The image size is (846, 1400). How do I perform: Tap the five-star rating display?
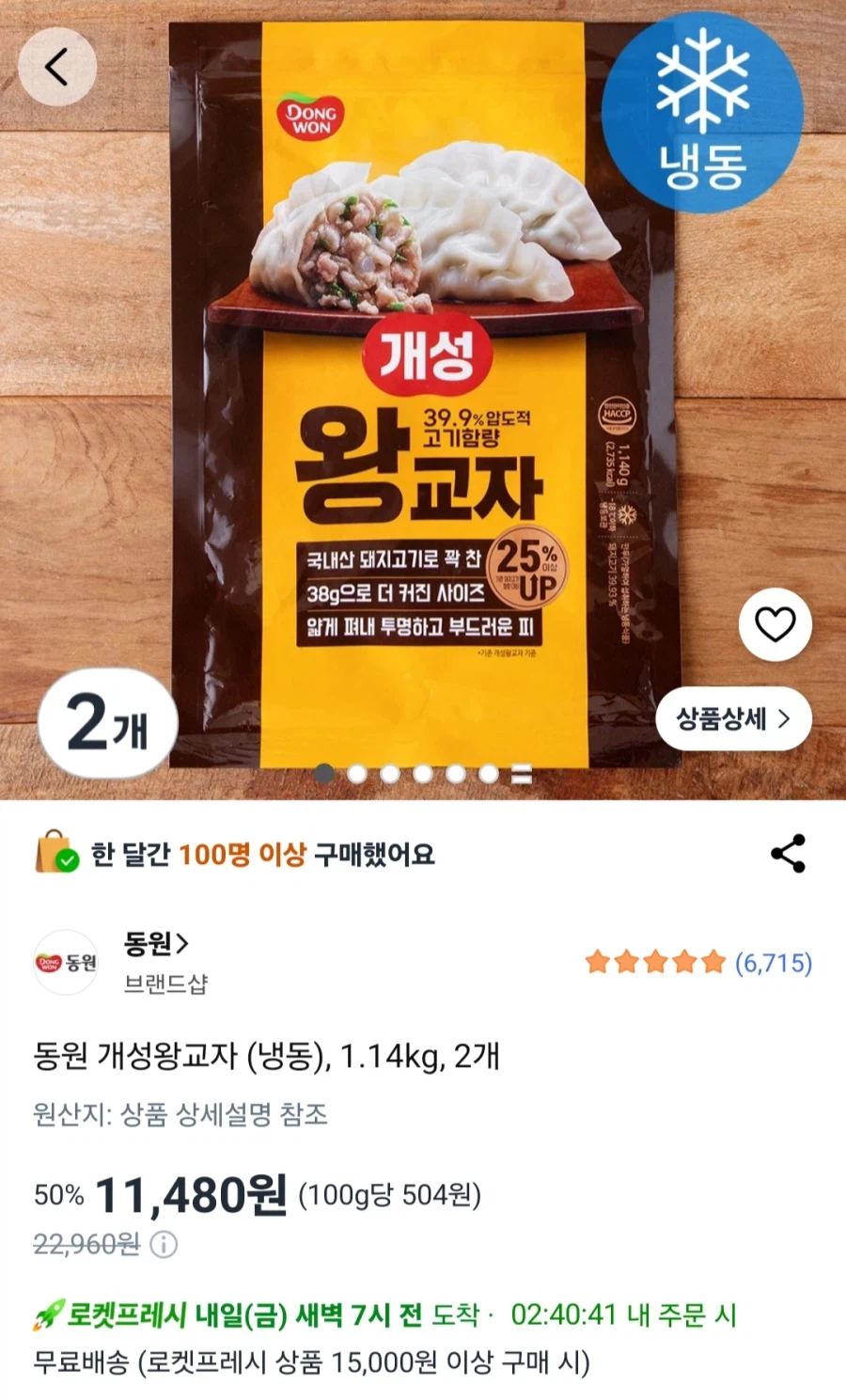click(x=653, y=962)
